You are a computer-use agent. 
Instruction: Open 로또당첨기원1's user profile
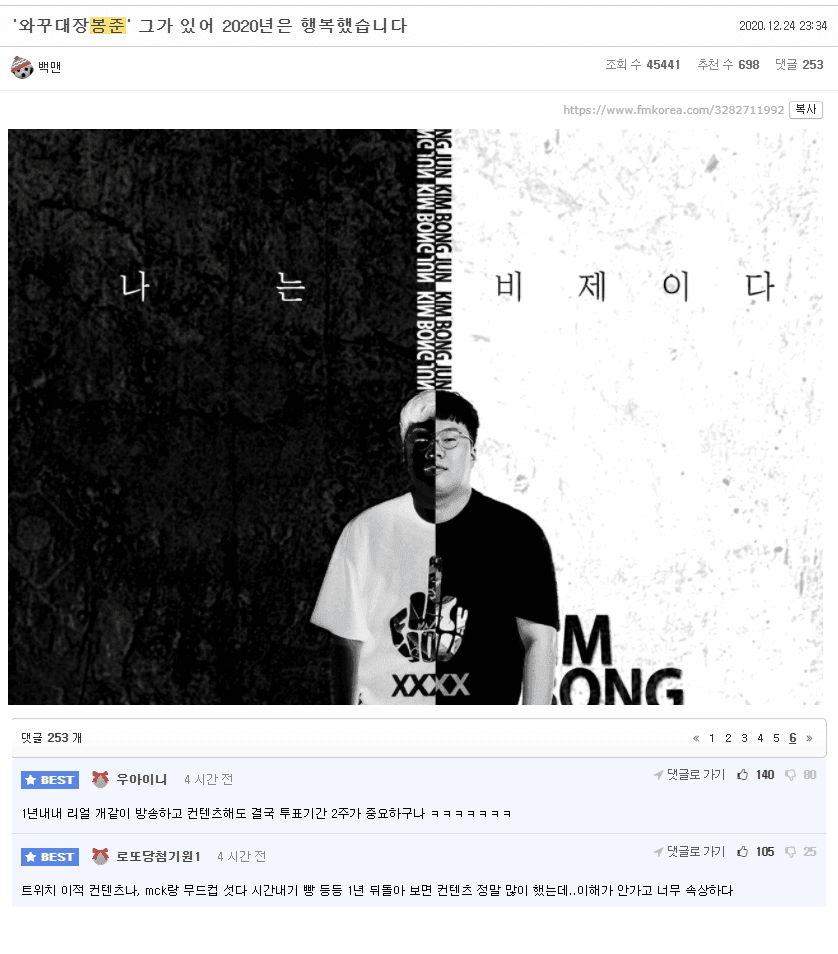[x=158, y=857]
